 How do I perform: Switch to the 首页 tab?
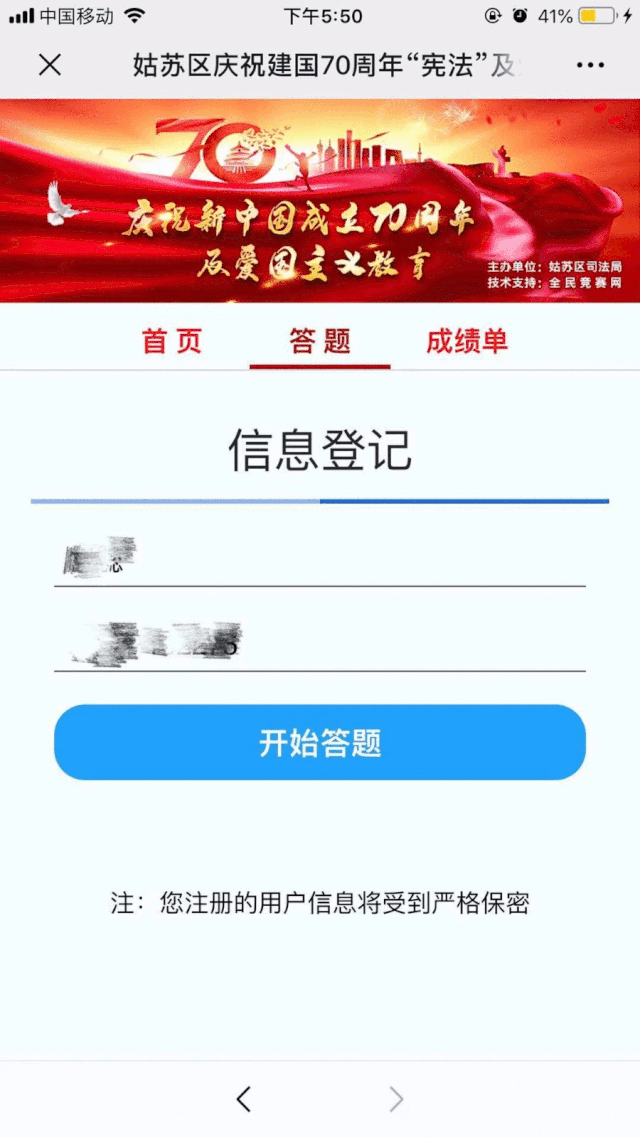tap(172, 341)
